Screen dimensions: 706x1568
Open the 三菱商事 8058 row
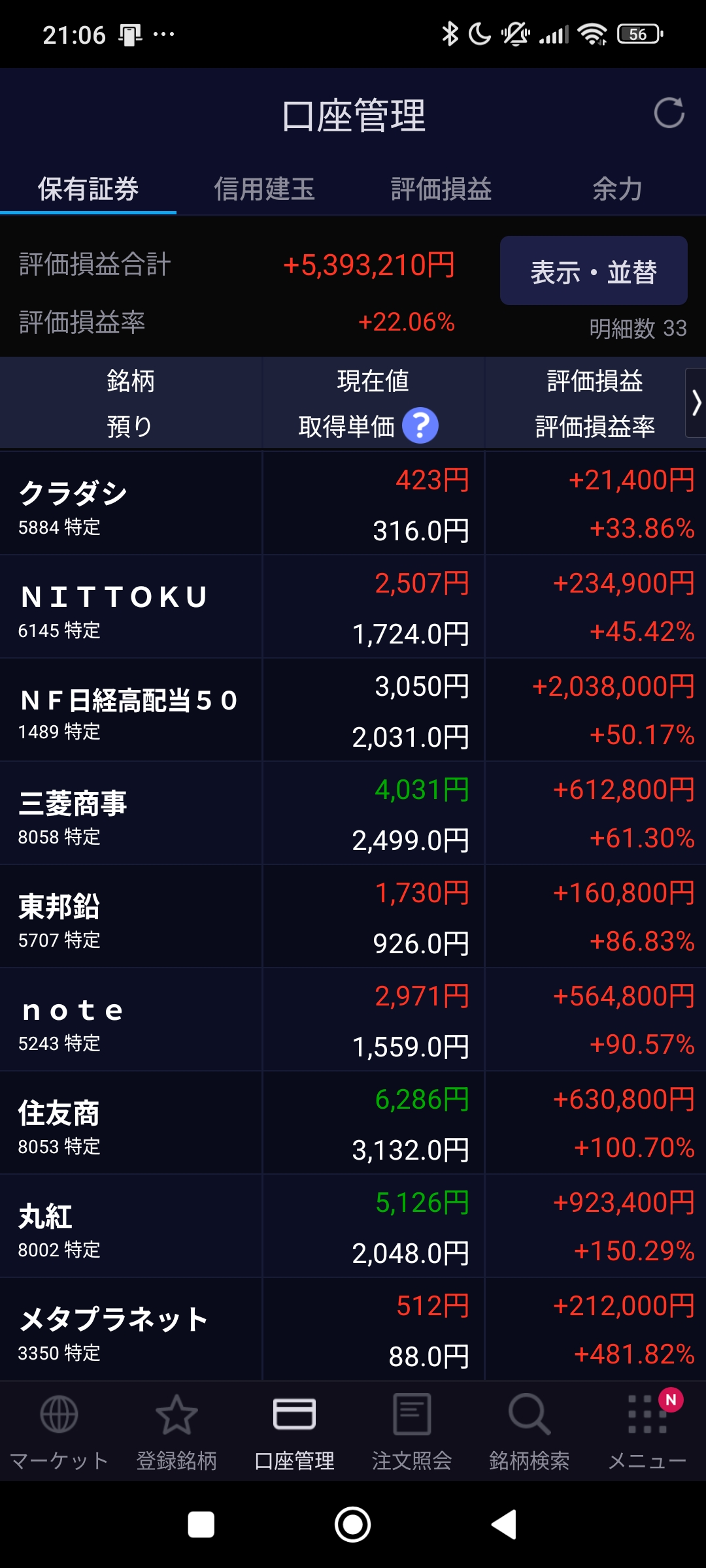coord(131,813)
